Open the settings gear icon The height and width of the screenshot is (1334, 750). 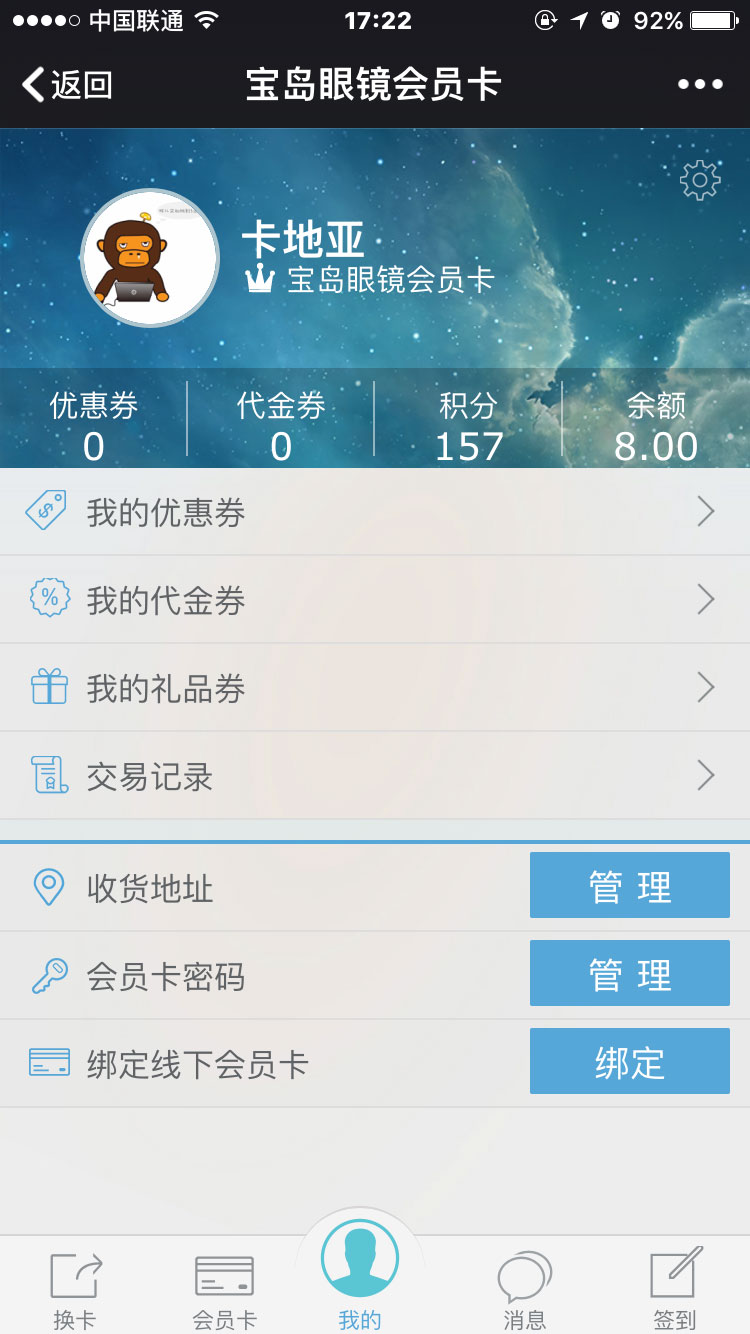pos(699,180)
